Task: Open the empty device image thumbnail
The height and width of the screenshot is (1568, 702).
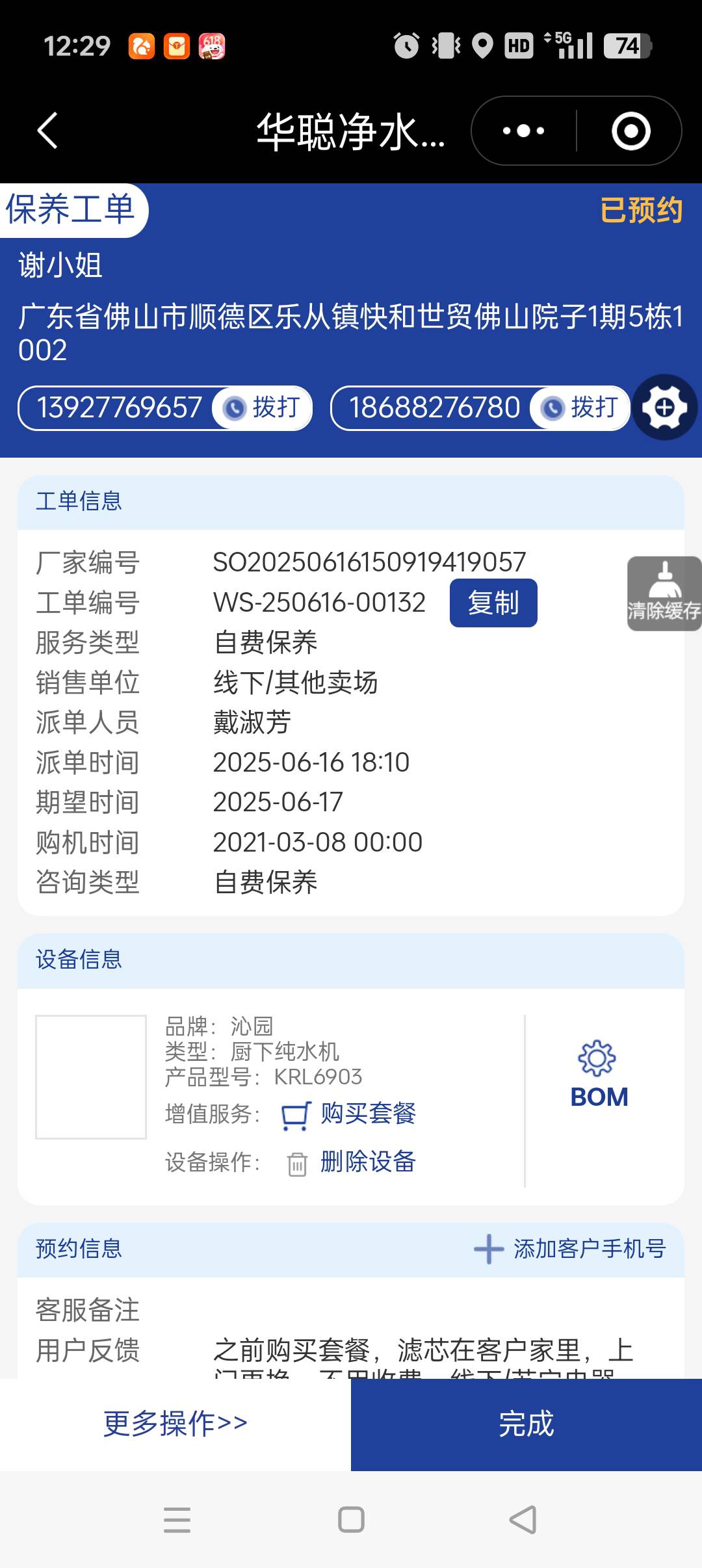Action: coord(91,1077)
